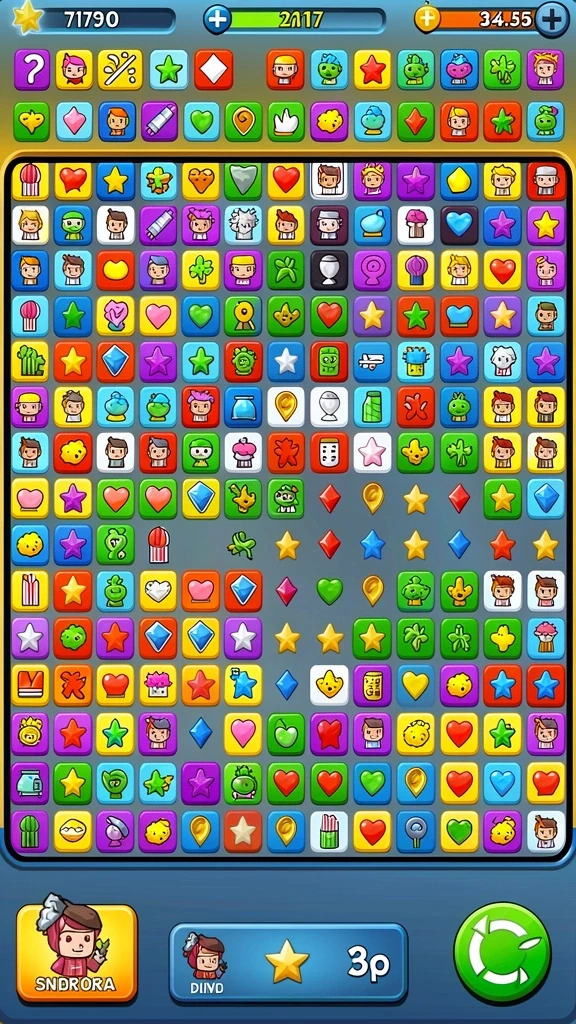Tap the dark blue plus after 34.55
Viewport: 576px width, 1024px height.
click(x=552, y=20)
